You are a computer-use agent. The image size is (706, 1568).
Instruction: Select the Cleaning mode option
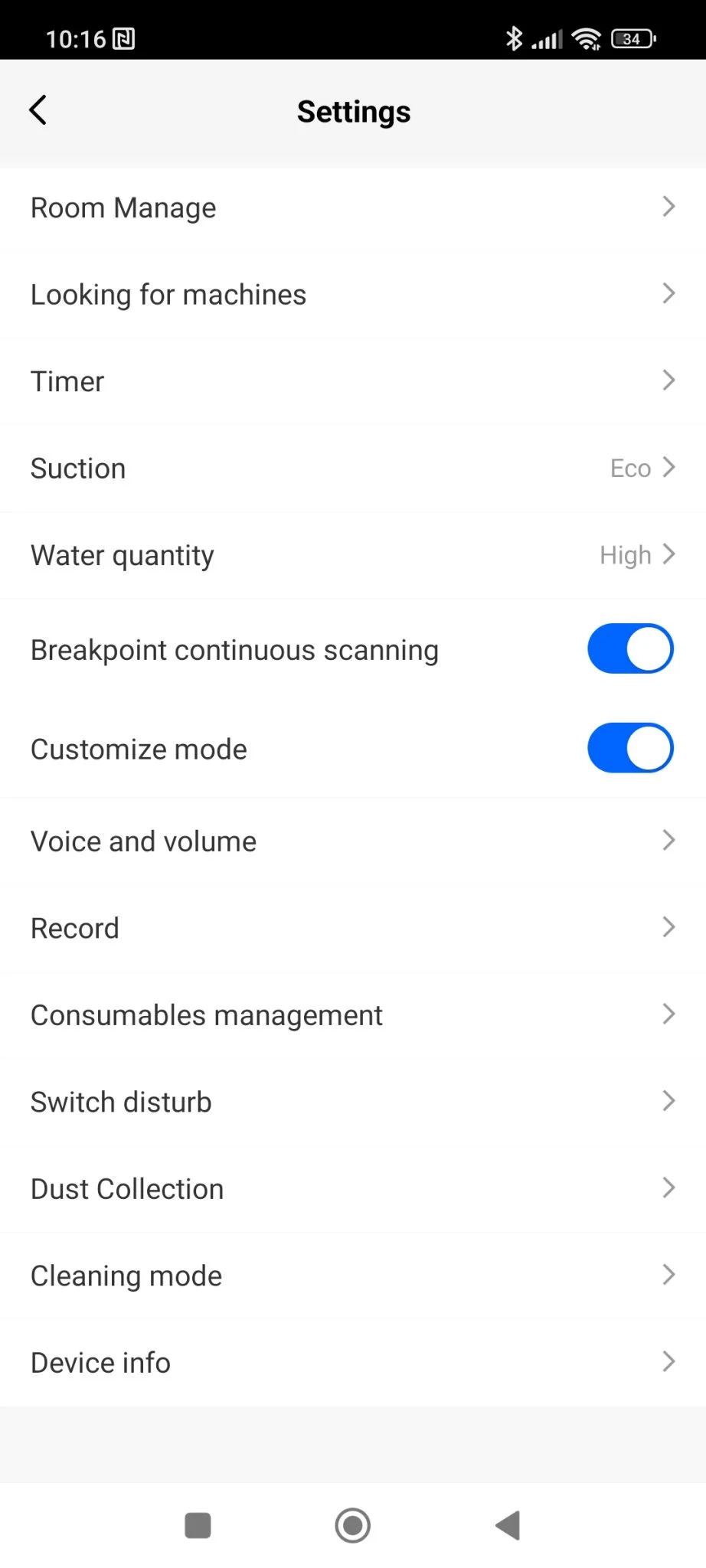[x=352, y=1276]
